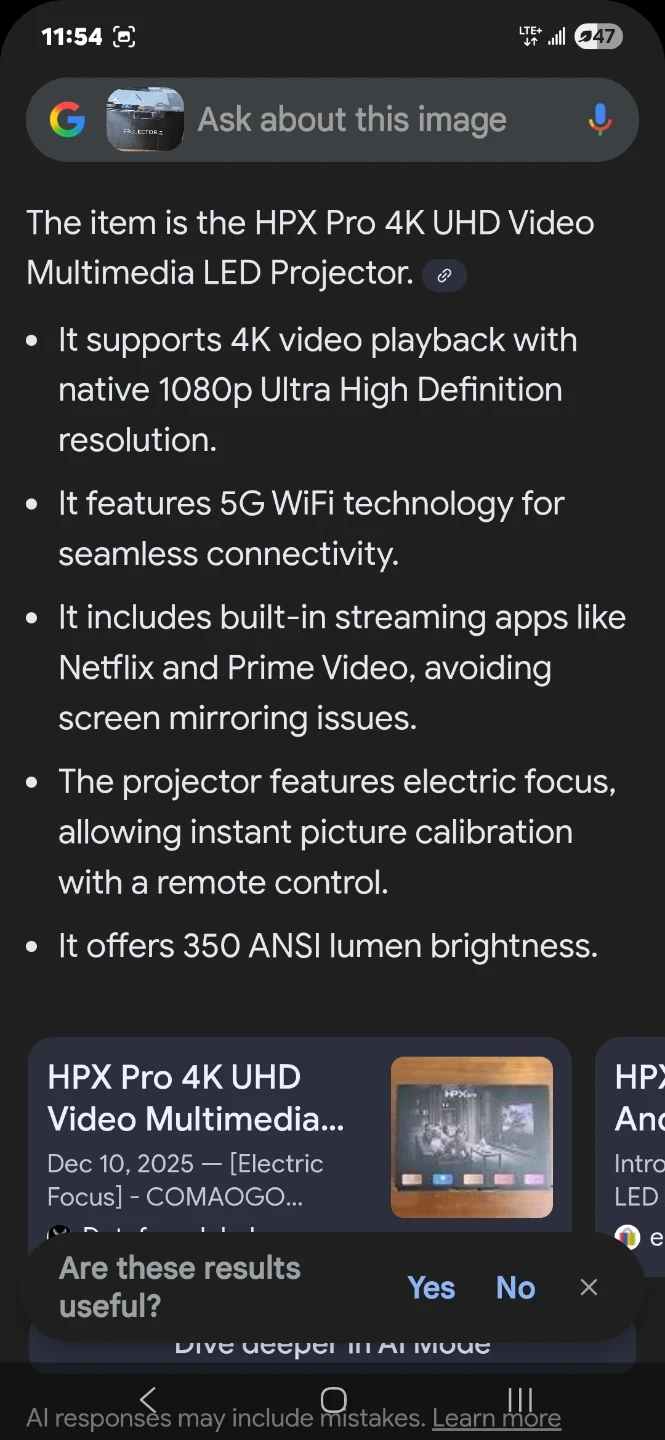Answer No to results useful prompt
The width and height of the screenshot is (665, 1440).
(515, 1287)
